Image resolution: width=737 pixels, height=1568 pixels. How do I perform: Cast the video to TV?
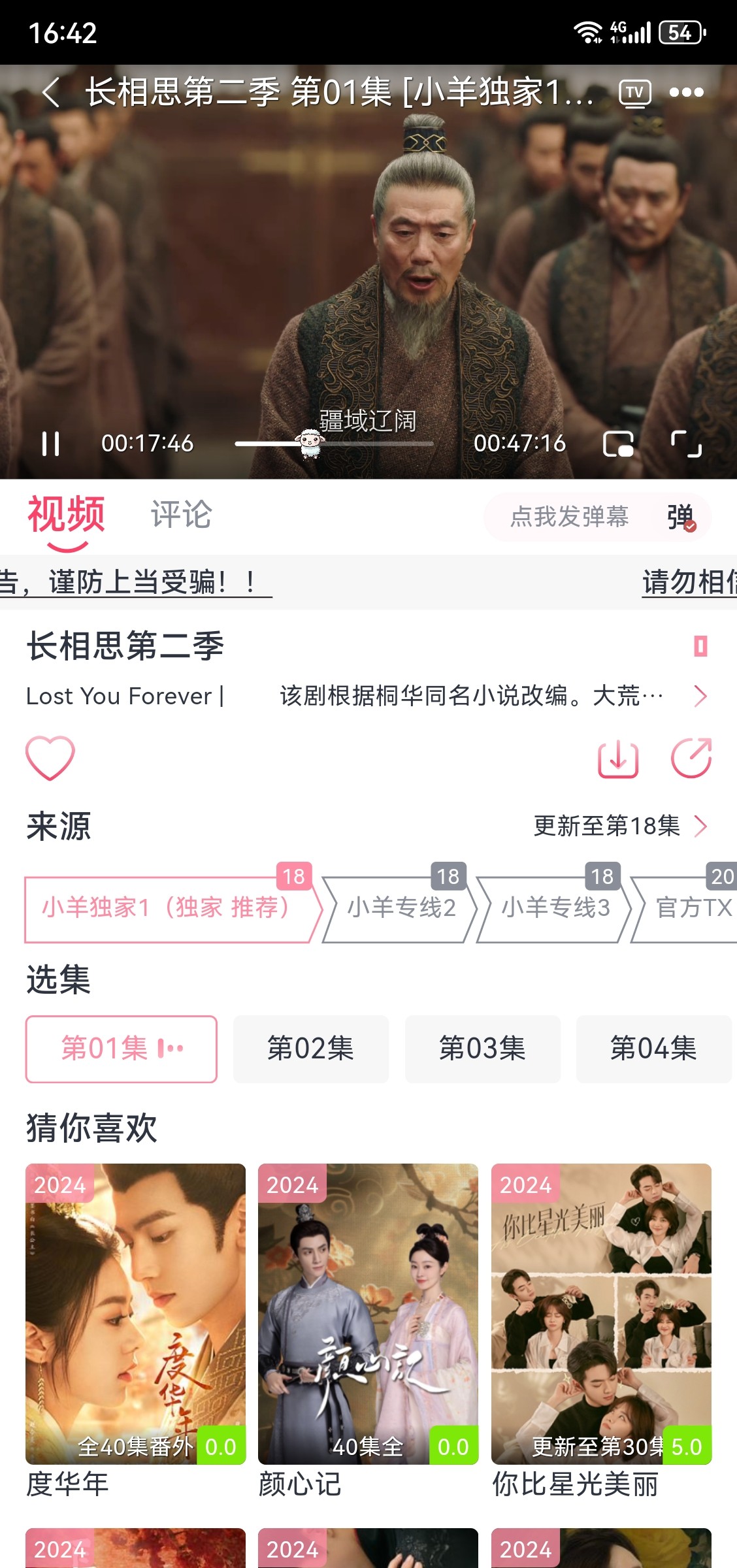point(634,92)
